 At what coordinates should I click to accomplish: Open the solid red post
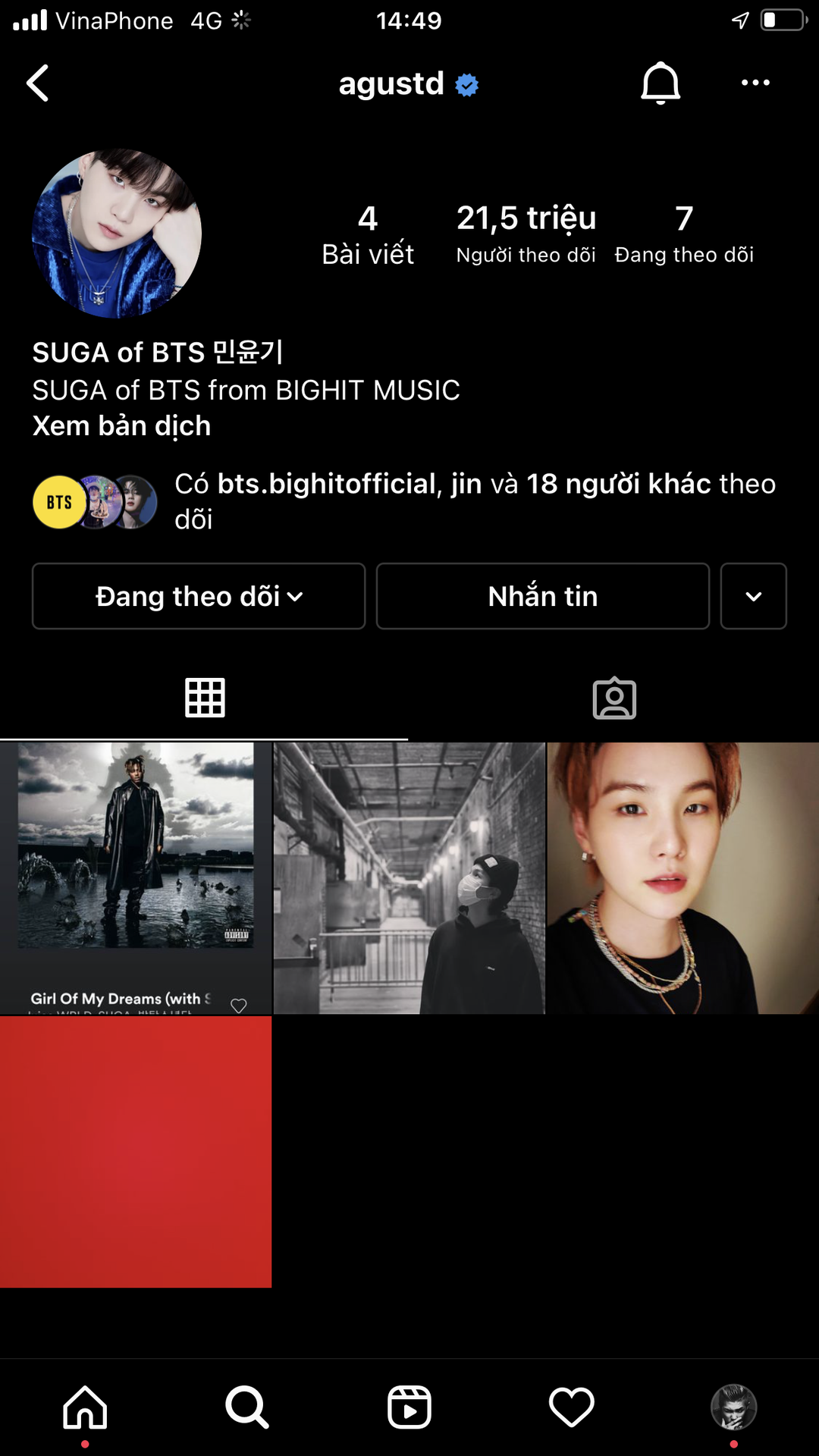(136, 1151)
